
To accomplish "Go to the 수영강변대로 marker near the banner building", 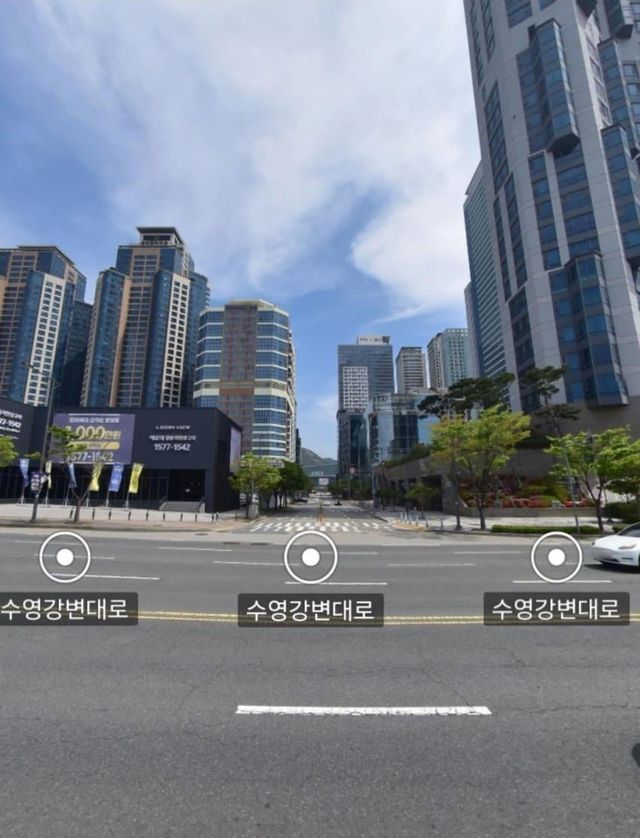I will click(x=65, y=557).
